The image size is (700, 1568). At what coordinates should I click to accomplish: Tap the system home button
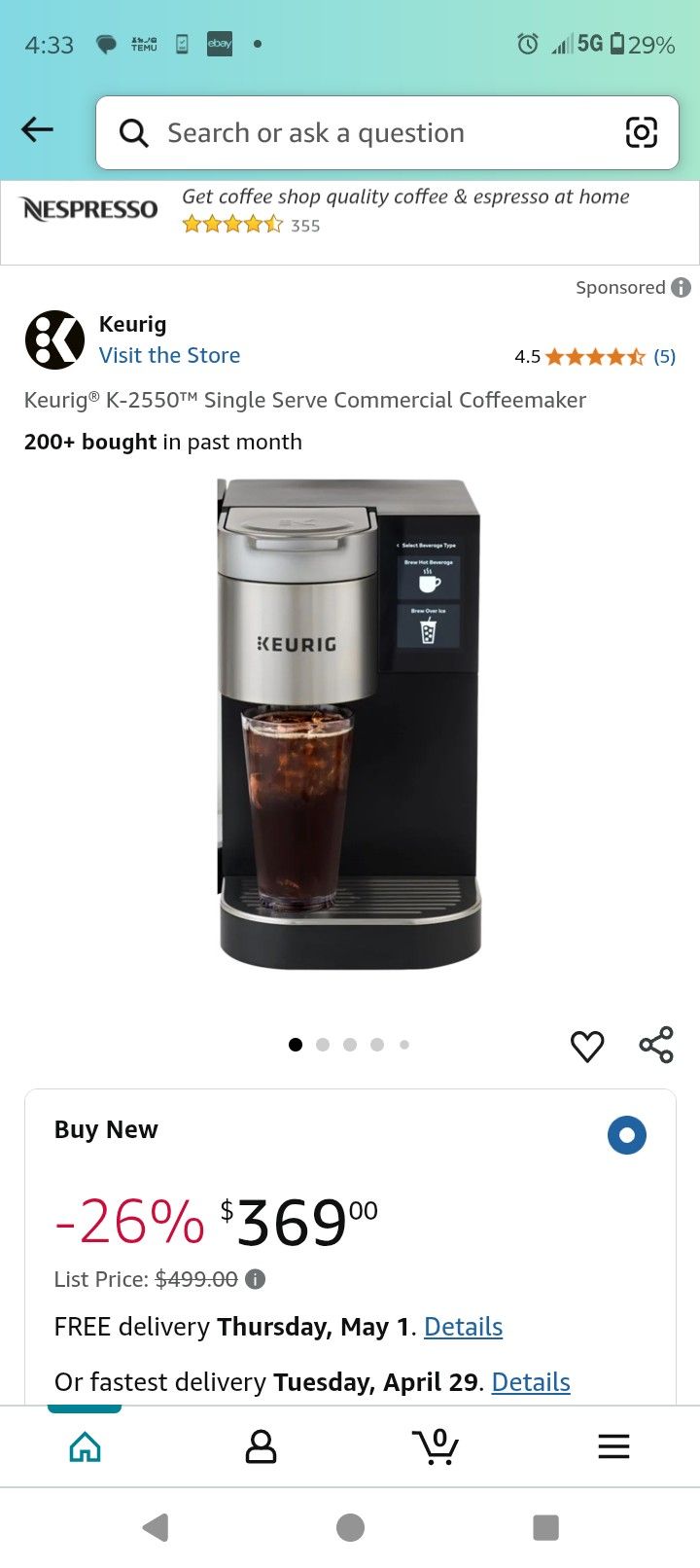350,1527
